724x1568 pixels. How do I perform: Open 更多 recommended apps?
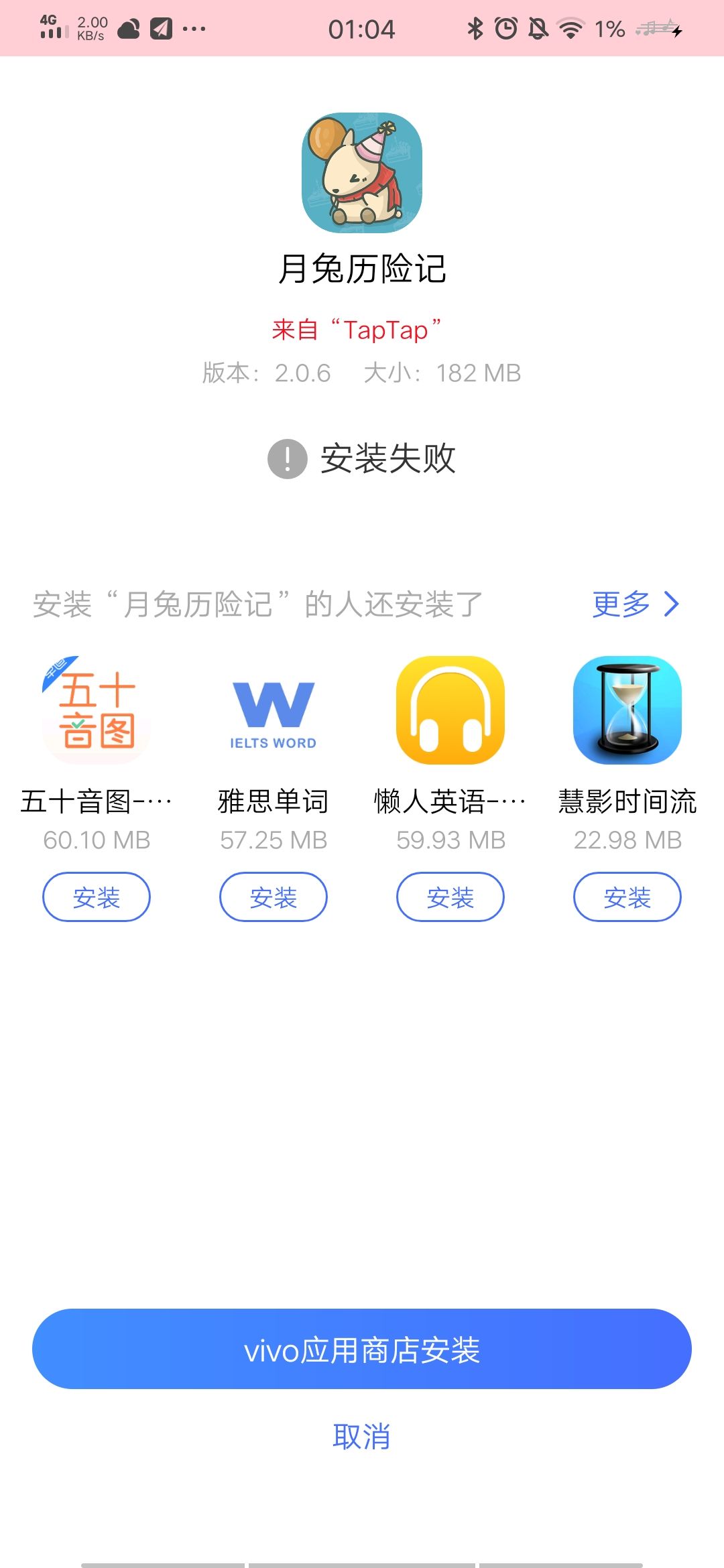point(635,604)
